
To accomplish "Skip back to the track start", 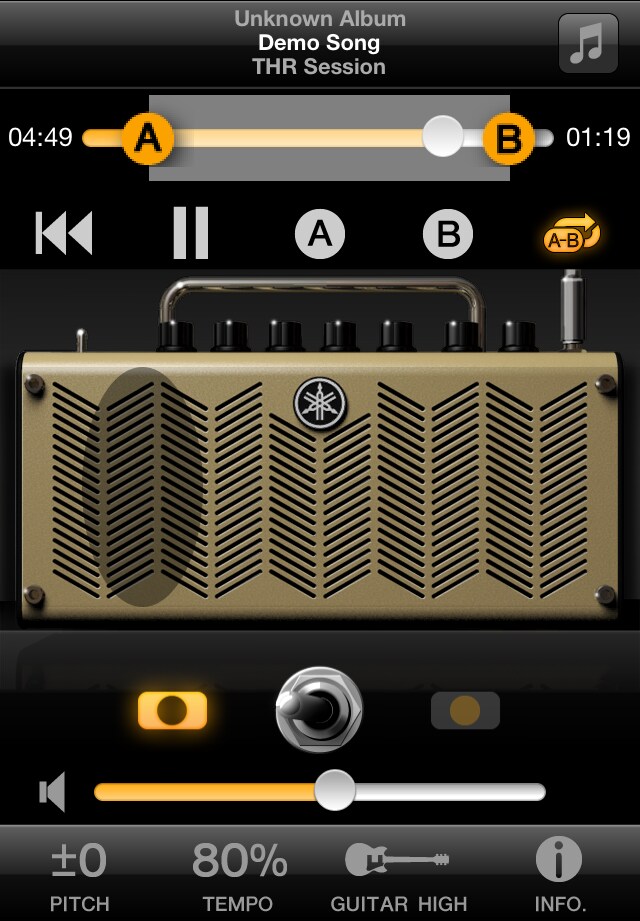I will click(63, 233).
